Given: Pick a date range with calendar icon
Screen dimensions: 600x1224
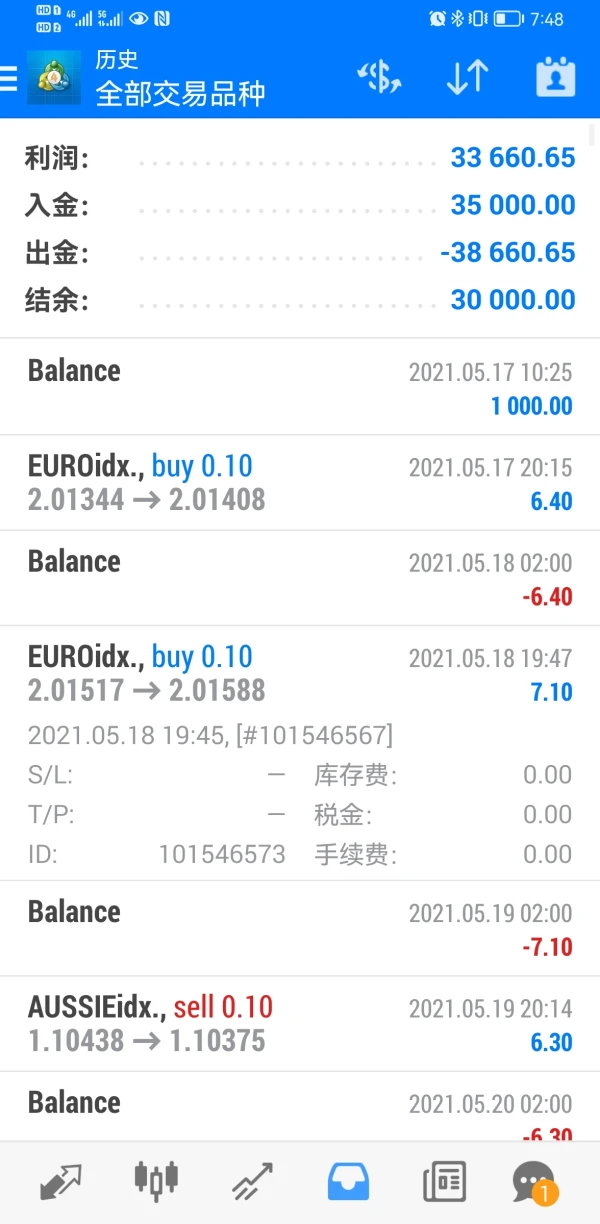Looking at the screenshot, I should [x=555, y=78].
